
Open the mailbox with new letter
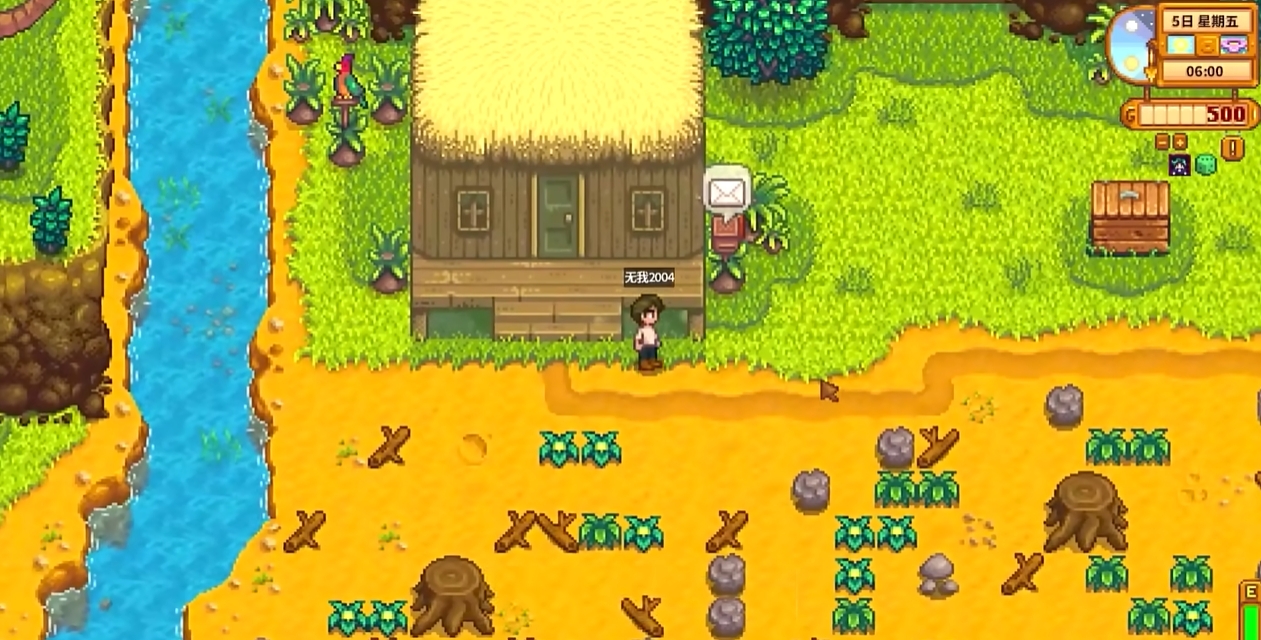(x=727, y=230)
